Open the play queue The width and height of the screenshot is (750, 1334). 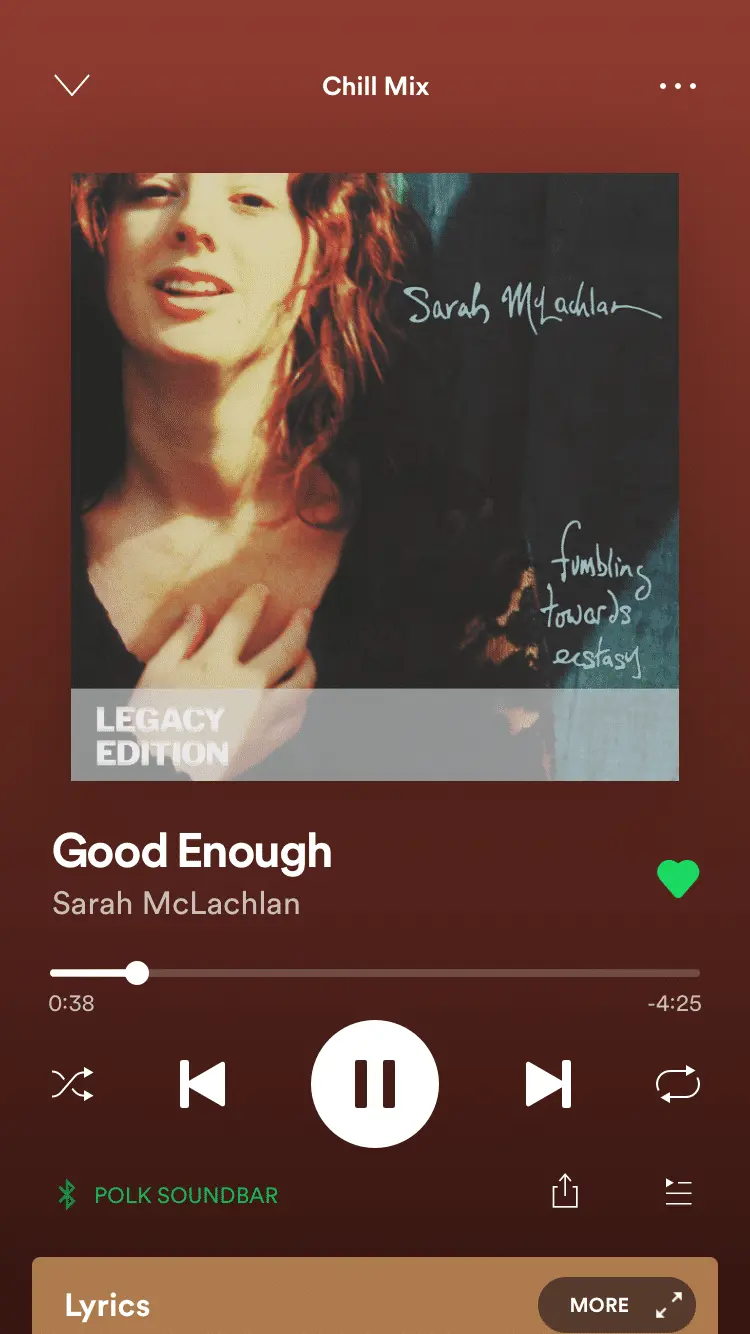tap(678, 1192)
